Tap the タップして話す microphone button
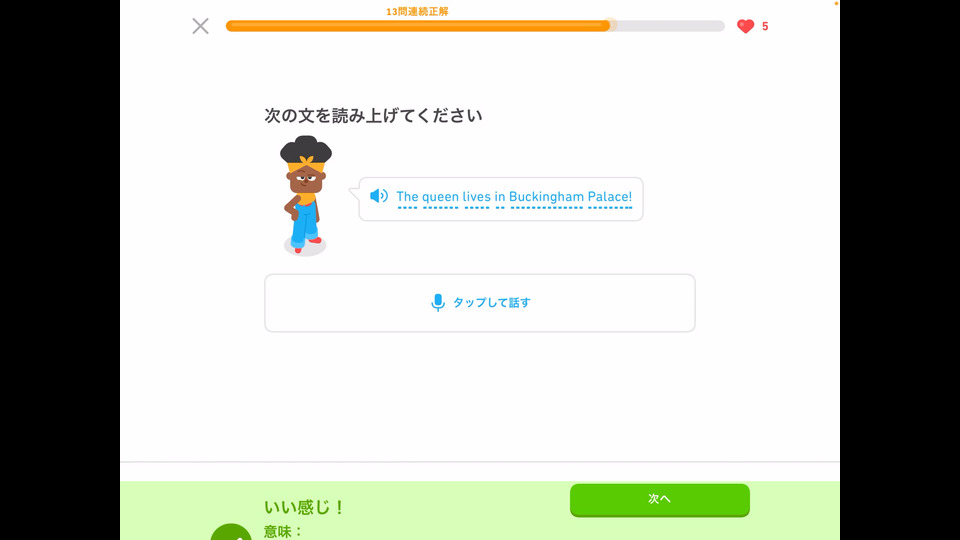 480,303
